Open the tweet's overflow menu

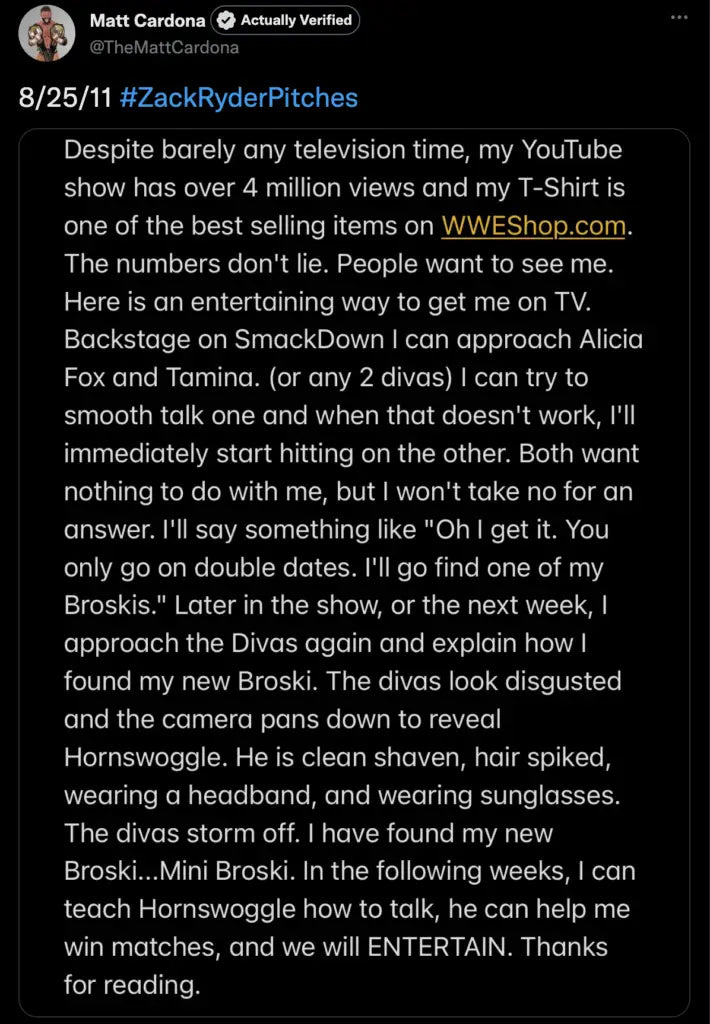click(x=680, y=18)
